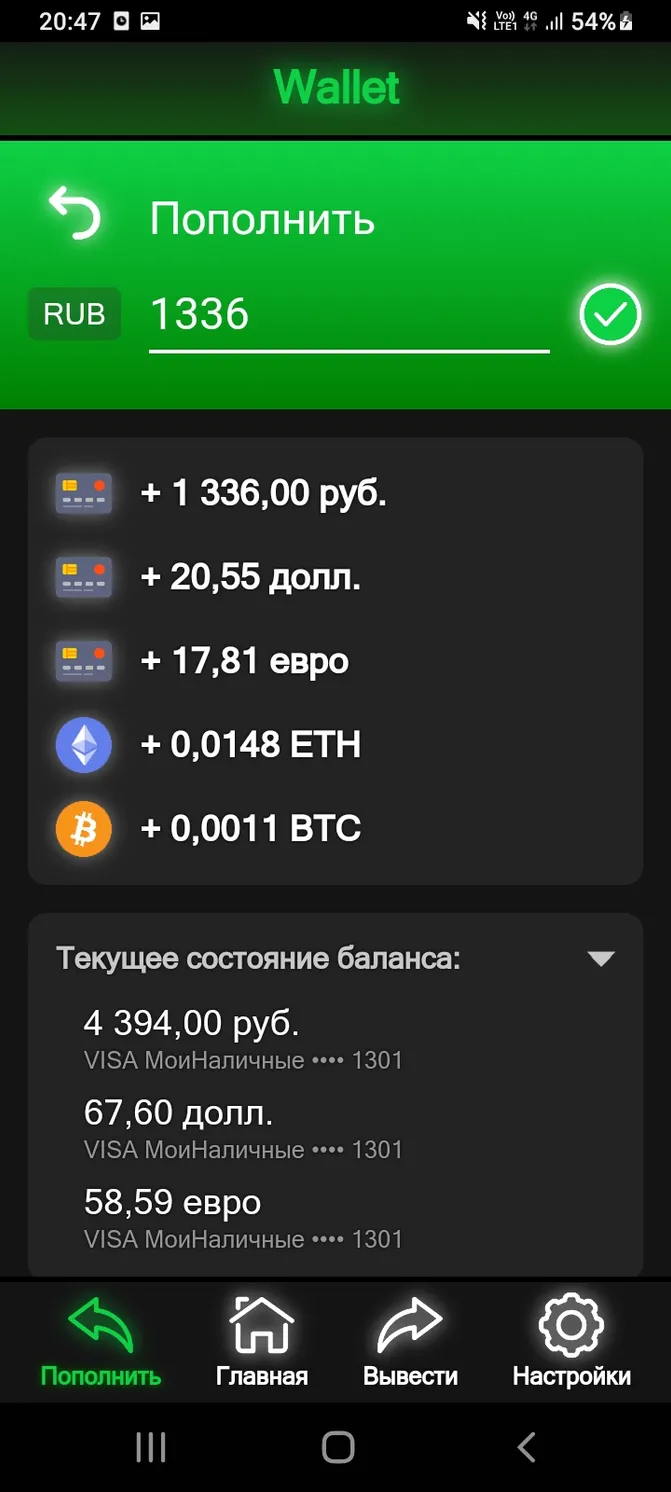Viewport: 671px width, 1492px height.
Task: Collapse the Текущее состояние баланса section
Action: pyautogui.click(x=600, y=959)
